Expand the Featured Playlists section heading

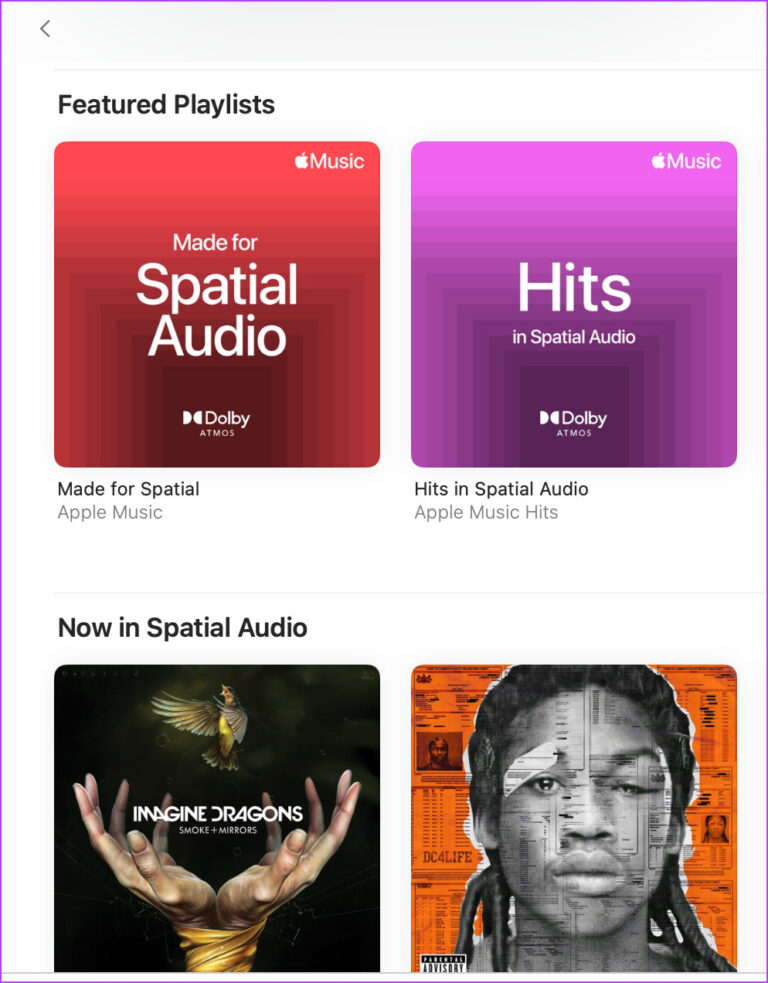coord(165,104)
